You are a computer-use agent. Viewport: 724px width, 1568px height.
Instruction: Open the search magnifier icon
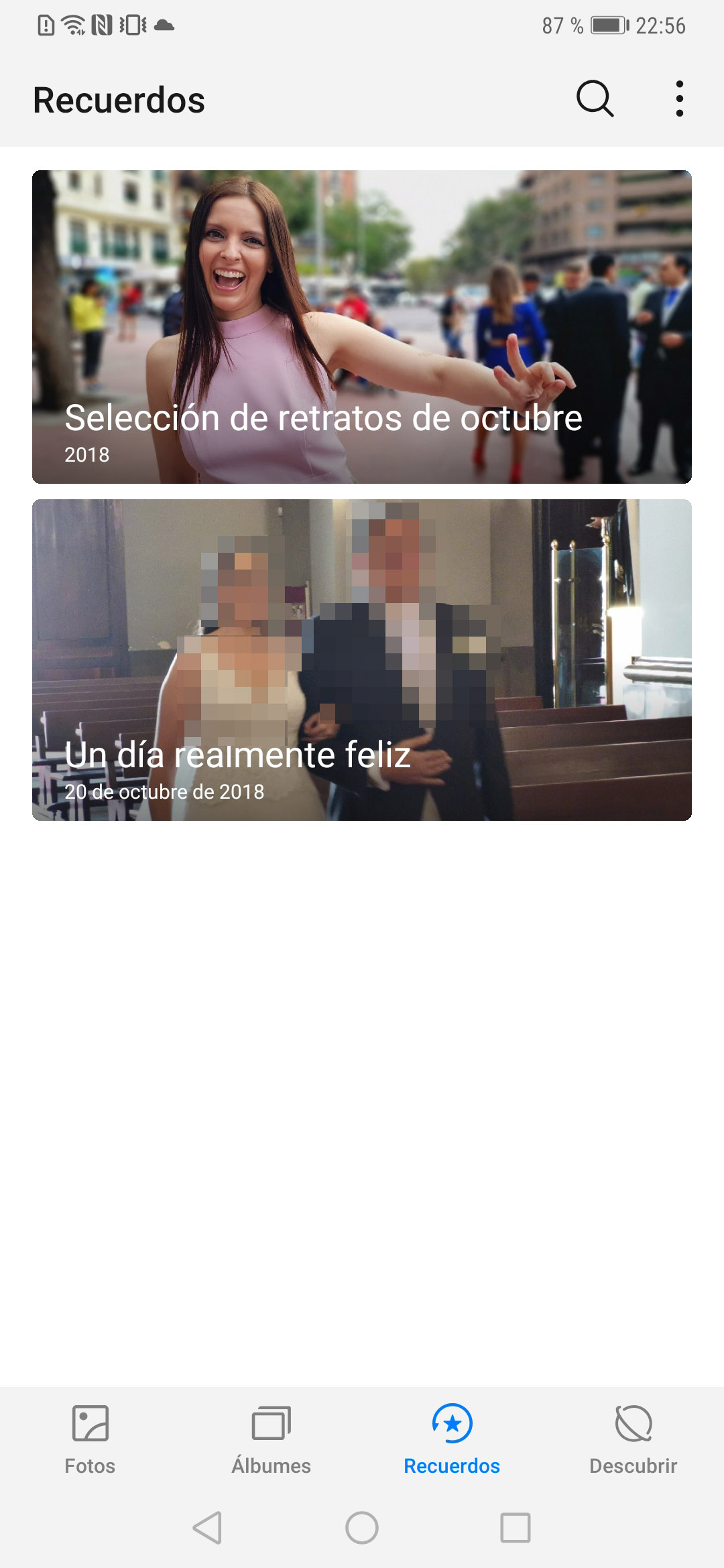595,99
